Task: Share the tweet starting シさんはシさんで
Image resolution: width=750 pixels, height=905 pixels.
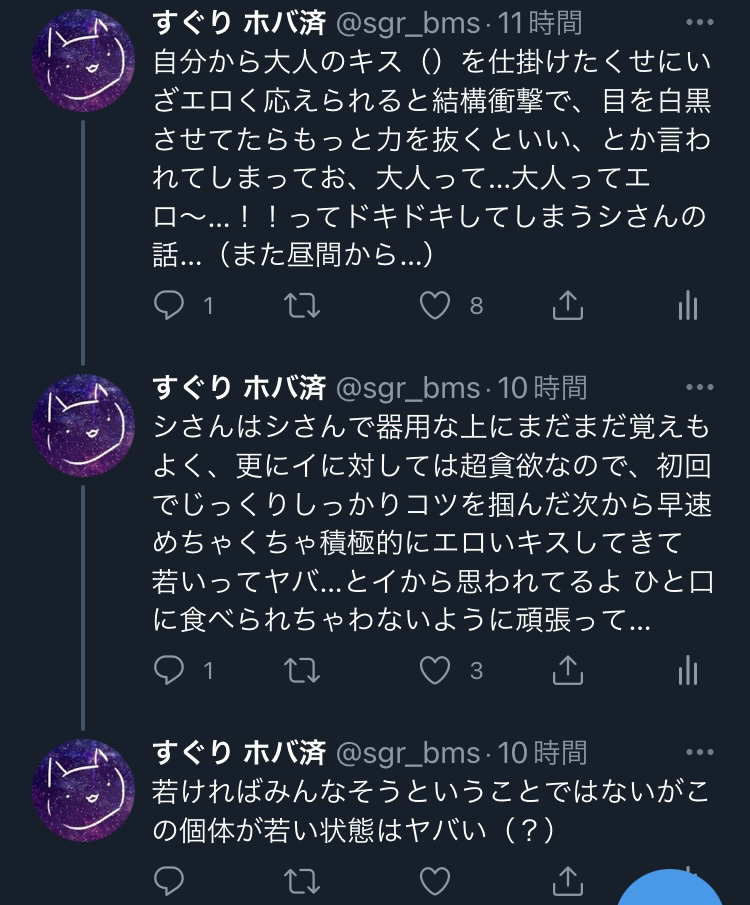Action: (567, 670)
